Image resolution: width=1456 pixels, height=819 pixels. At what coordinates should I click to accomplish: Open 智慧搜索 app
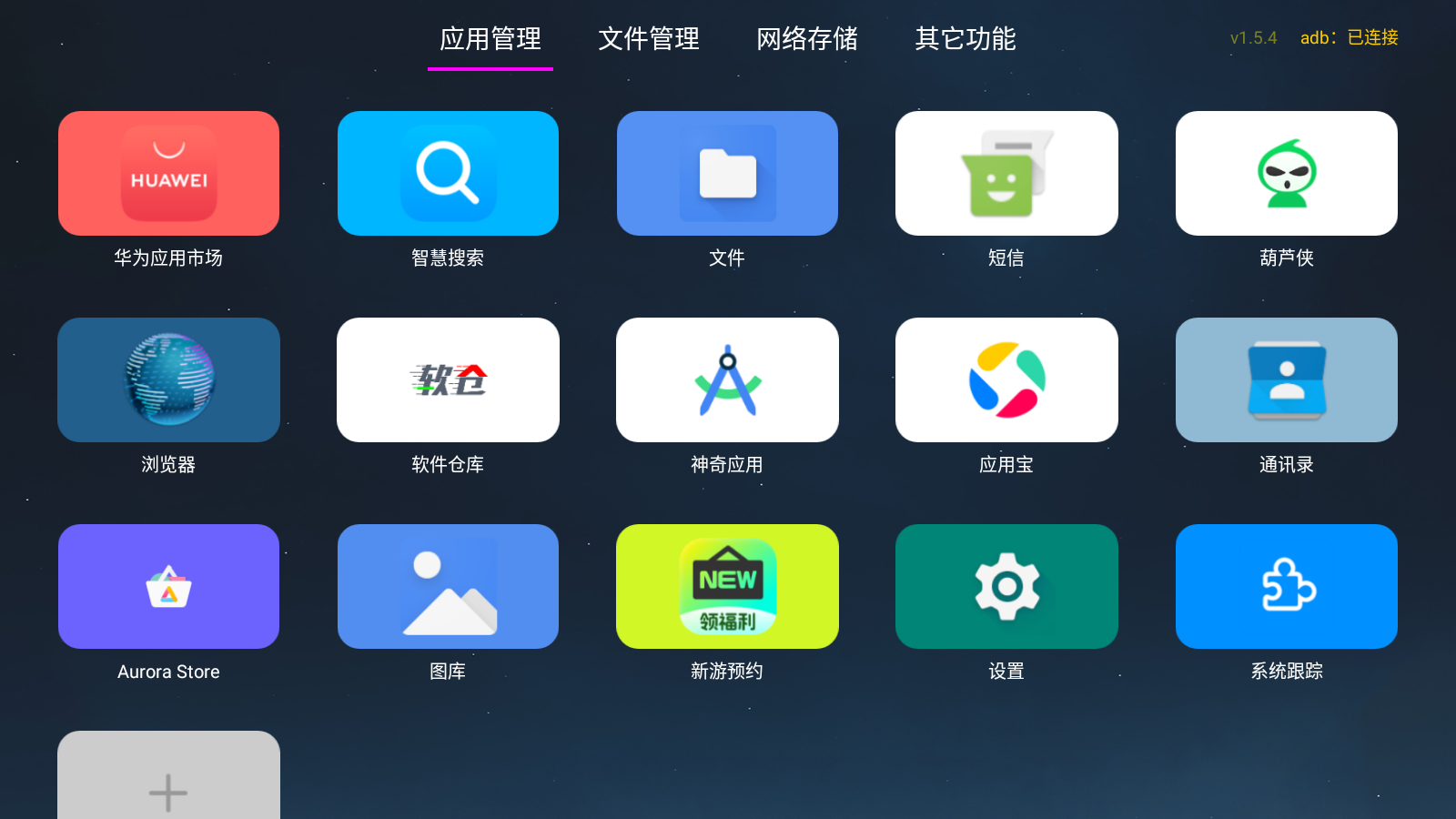click(448, 174)
